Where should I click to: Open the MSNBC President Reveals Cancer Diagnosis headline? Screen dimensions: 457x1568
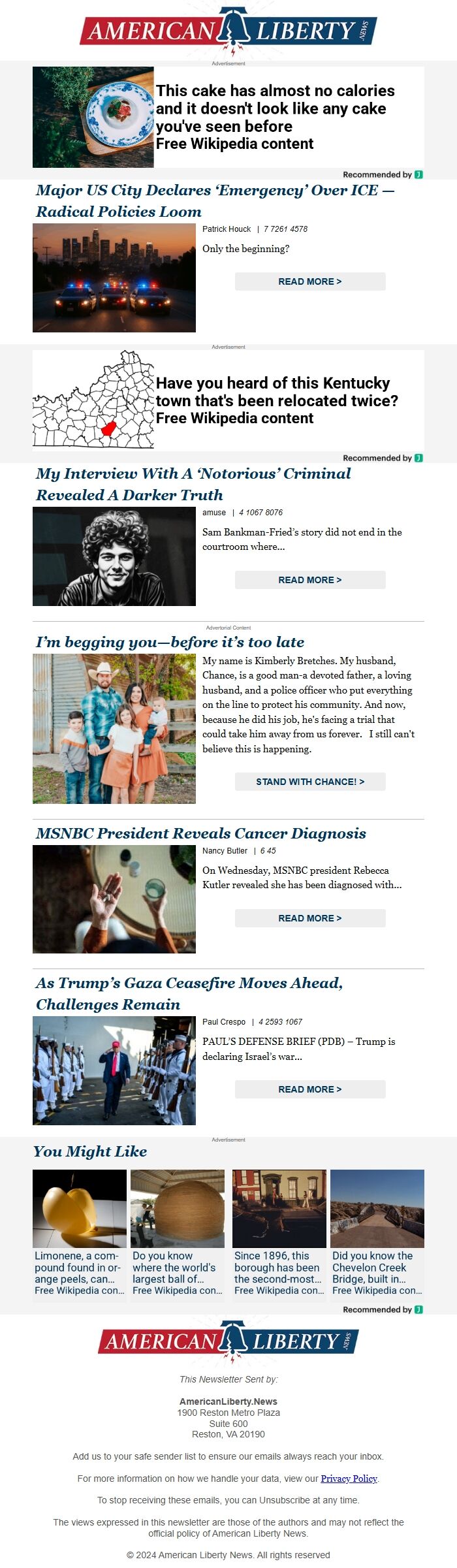(200, 833)
